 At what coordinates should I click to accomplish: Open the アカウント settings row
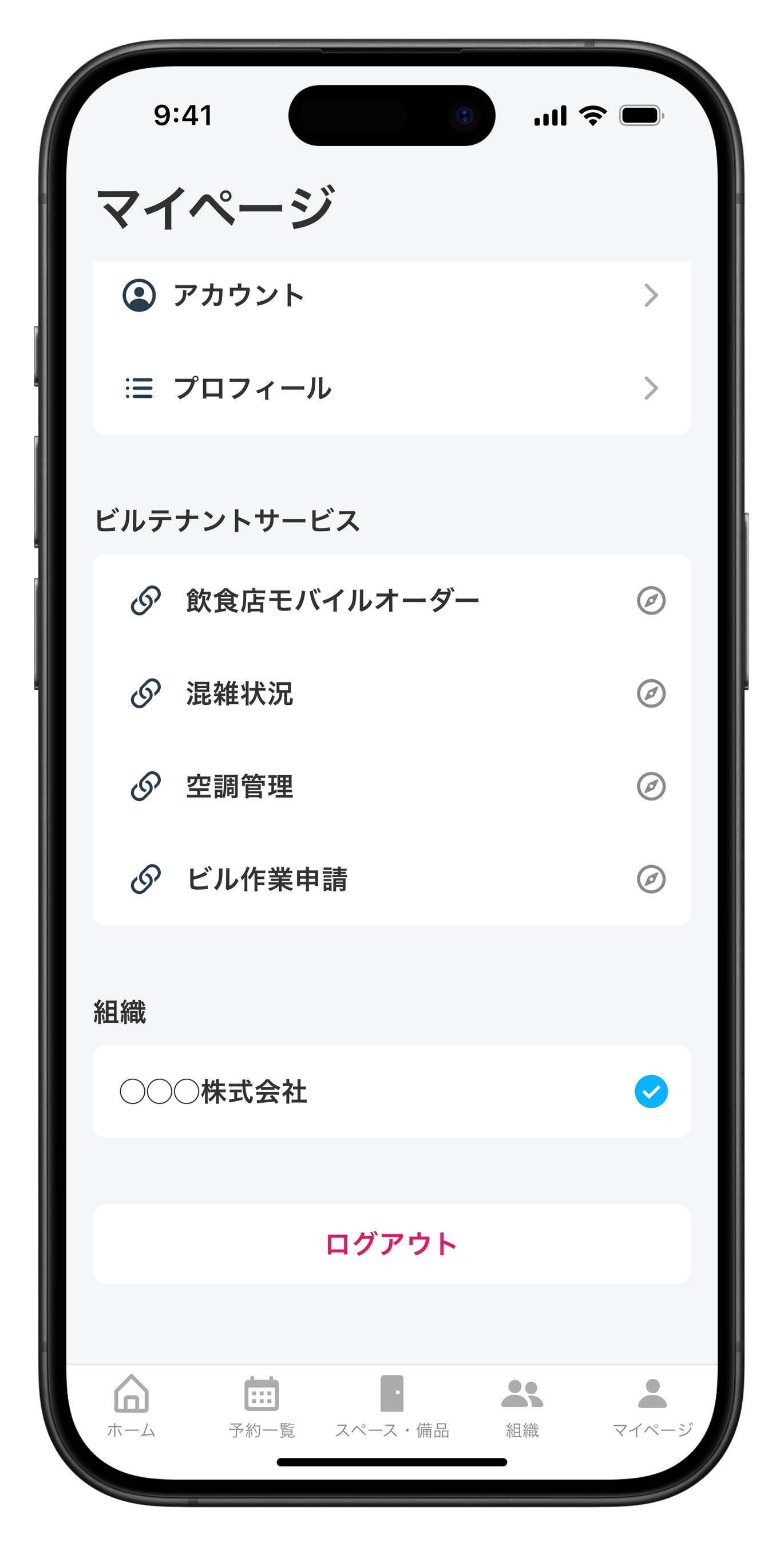pyautogui.click(x=391, y=295)
